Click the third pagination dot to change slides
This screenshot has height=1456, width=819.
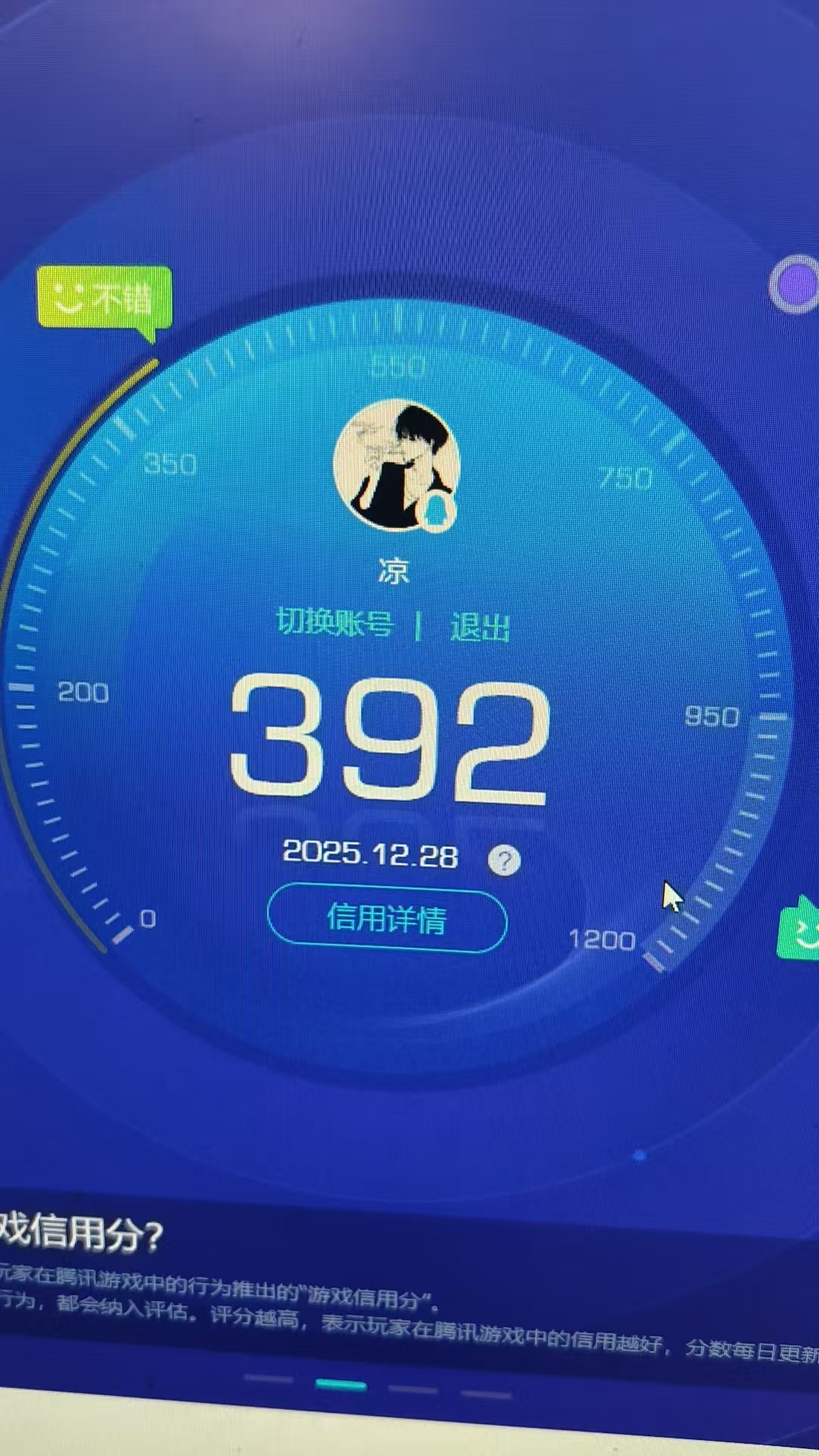(412, 1389)
